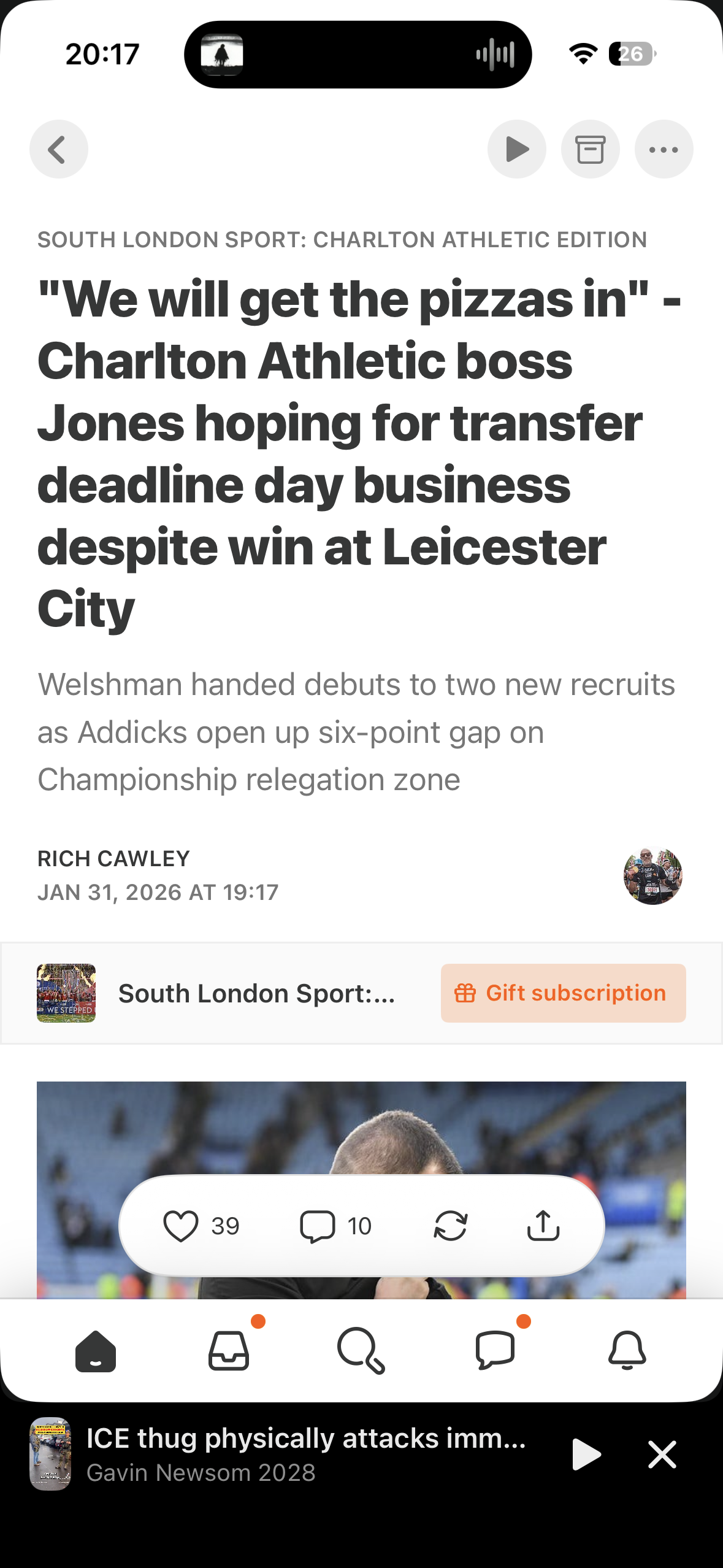Open the Chat tab
Image resolution: width=723 pixels, height=1568 pixels.
(495, 1350)
